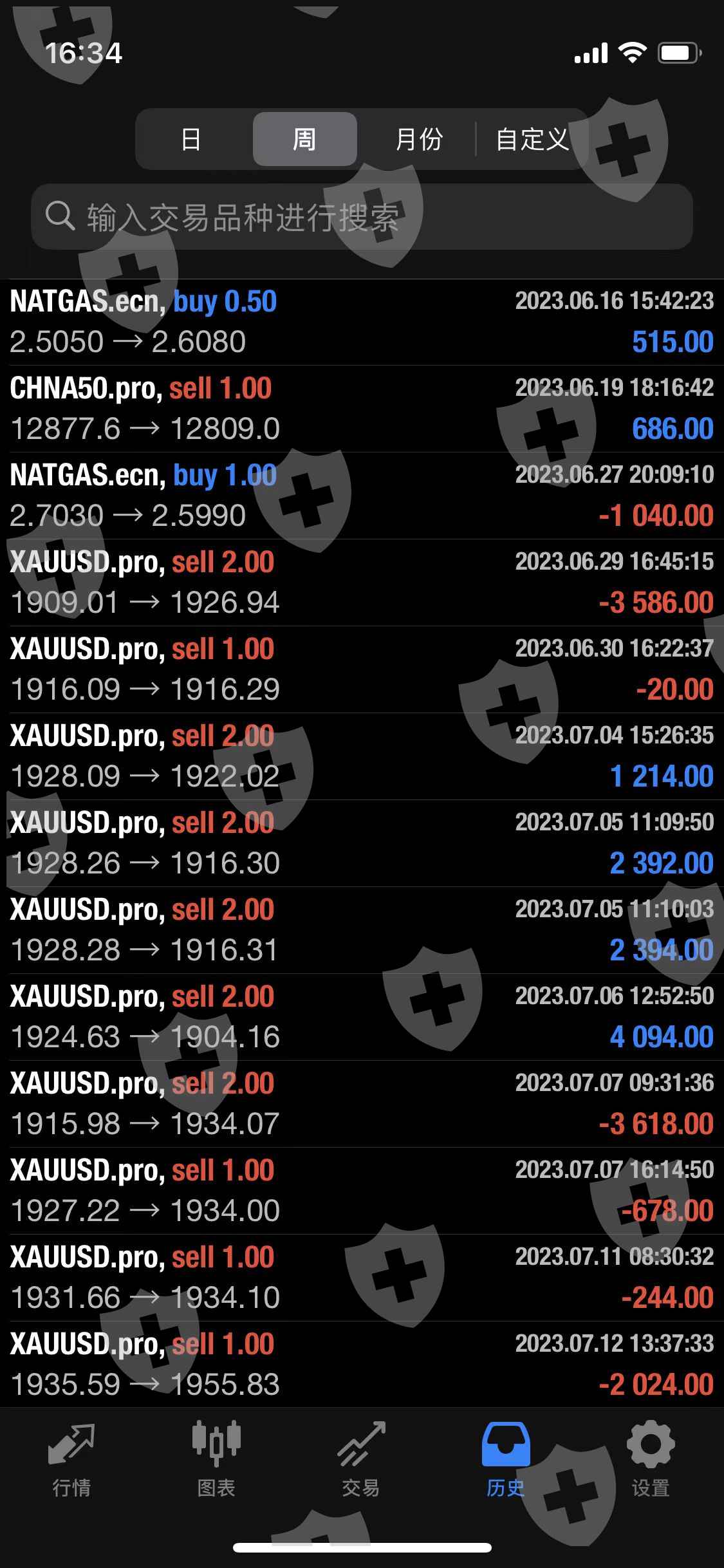Image resolution: width=724 pixels, height=1568 pixels.
Task: Show details of the XAUUSD -20.00 trade
Action: coord(362,669)
